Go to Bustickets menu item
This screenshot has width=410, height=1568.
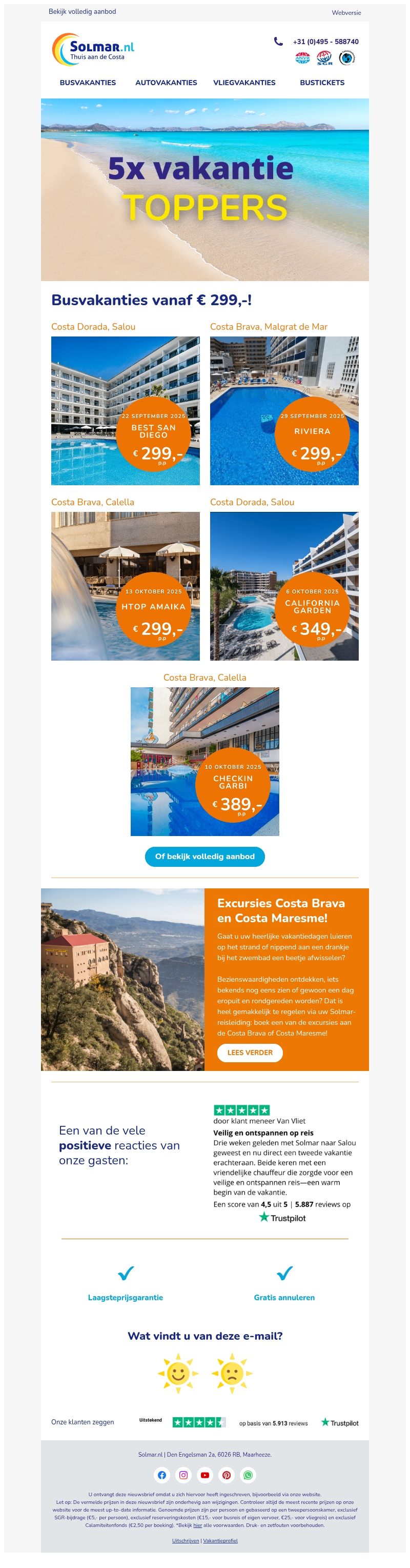pos(322,82)
